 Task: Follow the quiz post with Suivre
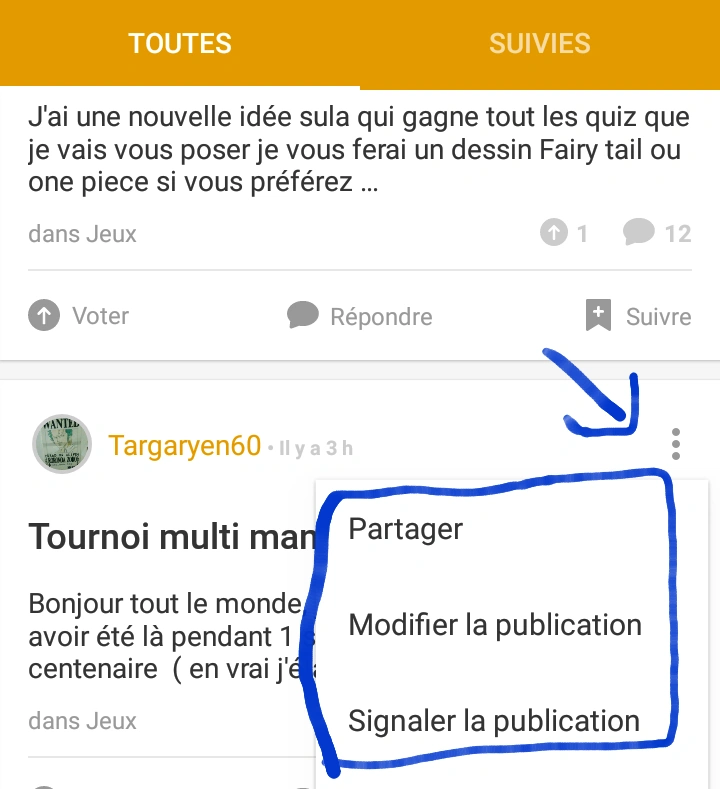tap(638, 317)
